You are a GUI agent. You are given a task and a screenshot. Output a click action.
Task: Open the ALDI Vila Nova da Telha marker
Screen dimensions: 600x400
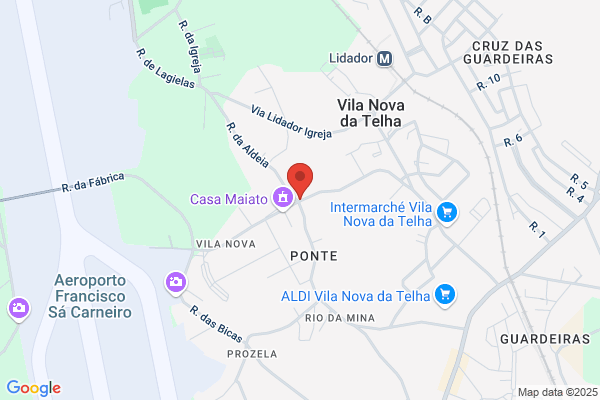click(x=445, y=295)
